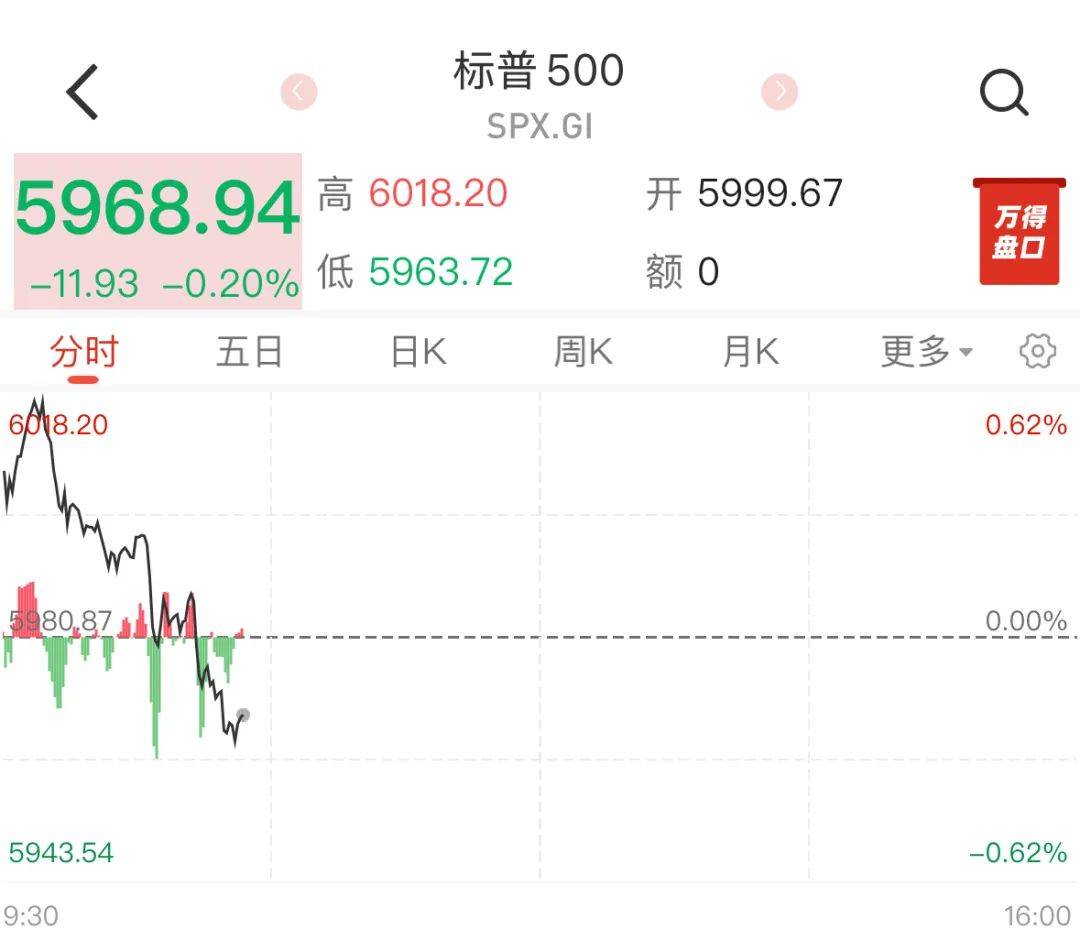
Task: Show the 月K chart
Action: [750, 352]
